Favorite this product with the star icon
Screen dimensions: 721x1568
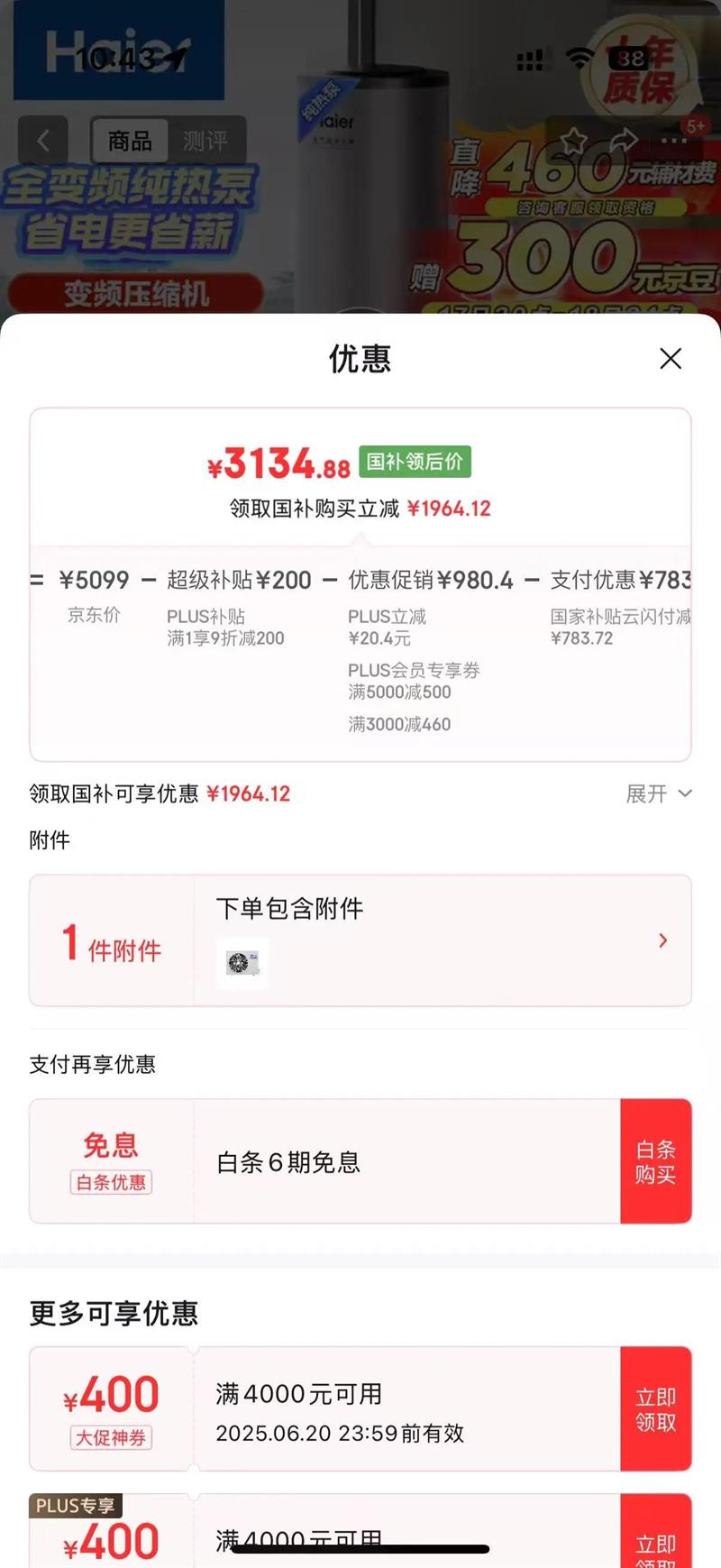(x=574, y=141)
